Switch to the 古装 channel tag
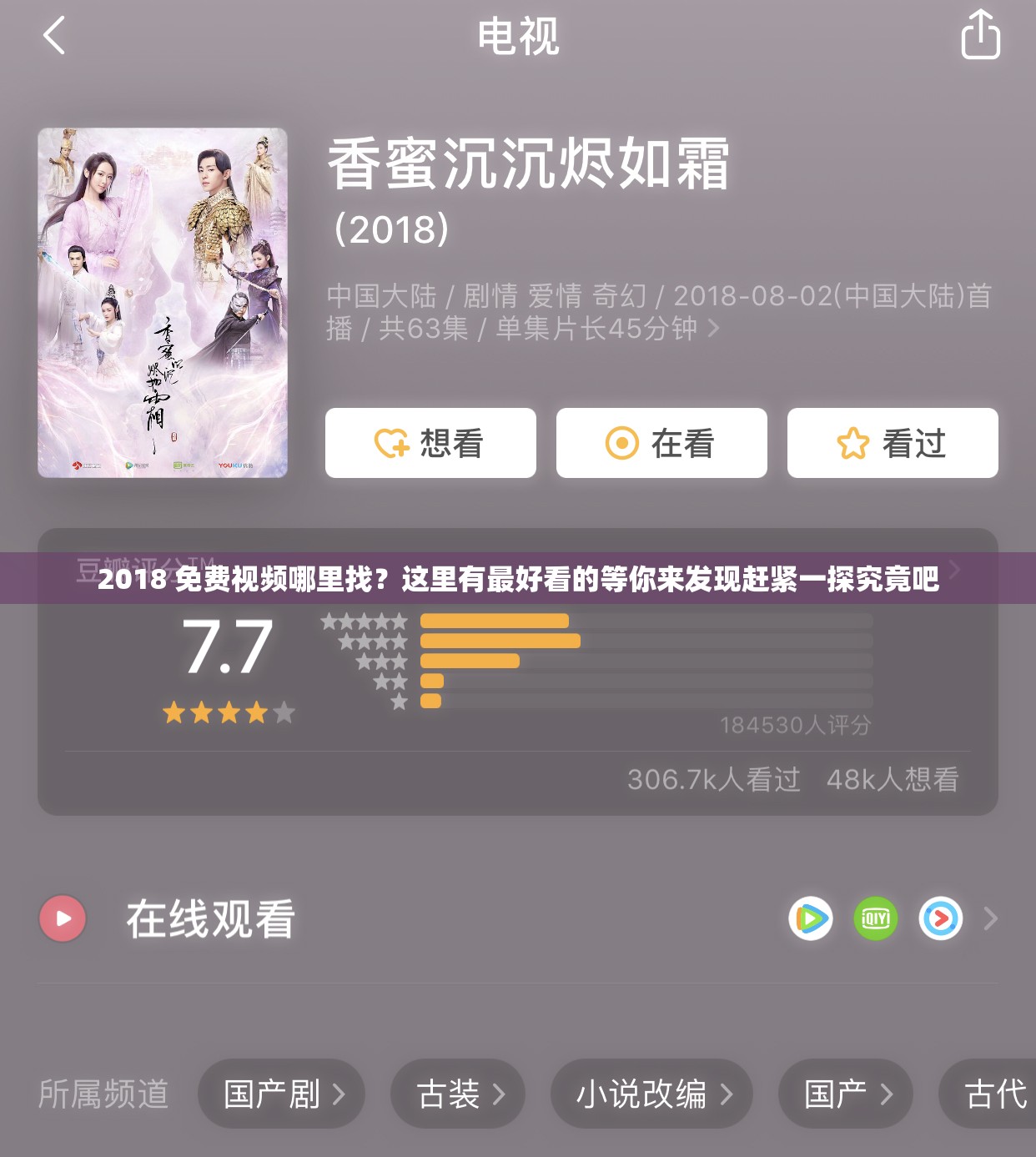Viewport: 1036px width, 1157px height. click(455, 1094)
